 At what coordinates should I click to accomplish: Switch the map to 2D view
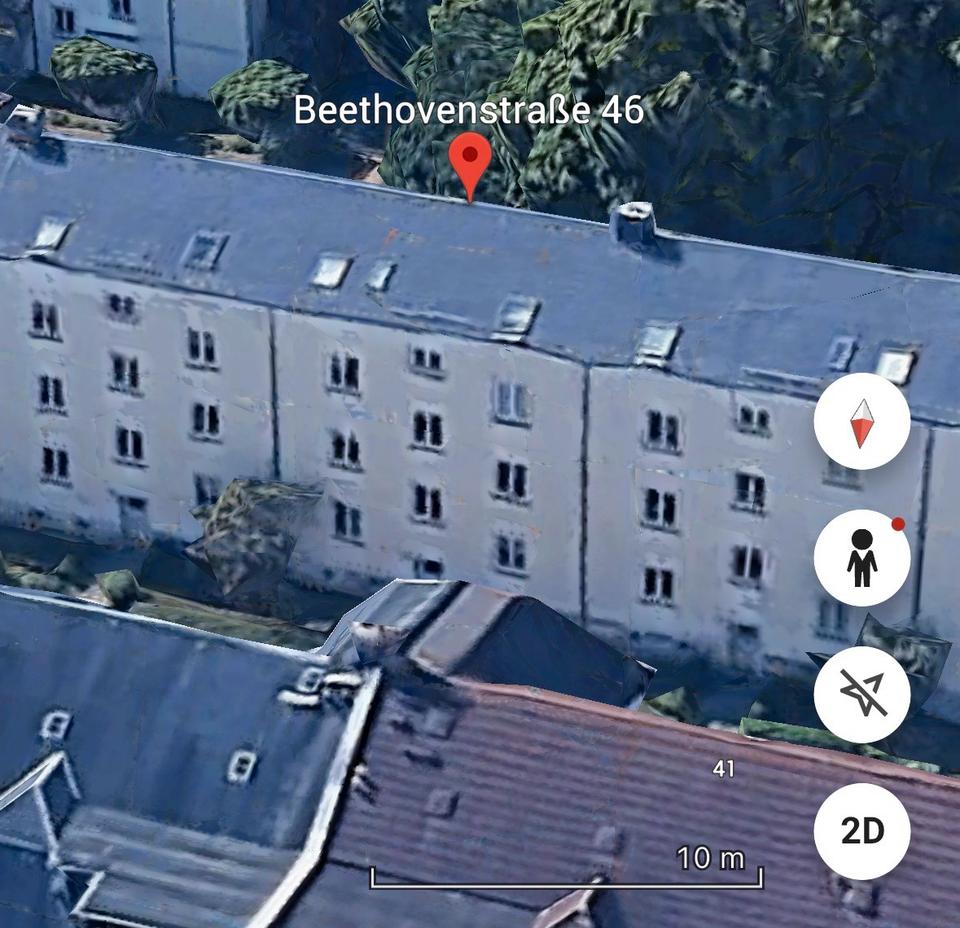[x=862, y=830]
